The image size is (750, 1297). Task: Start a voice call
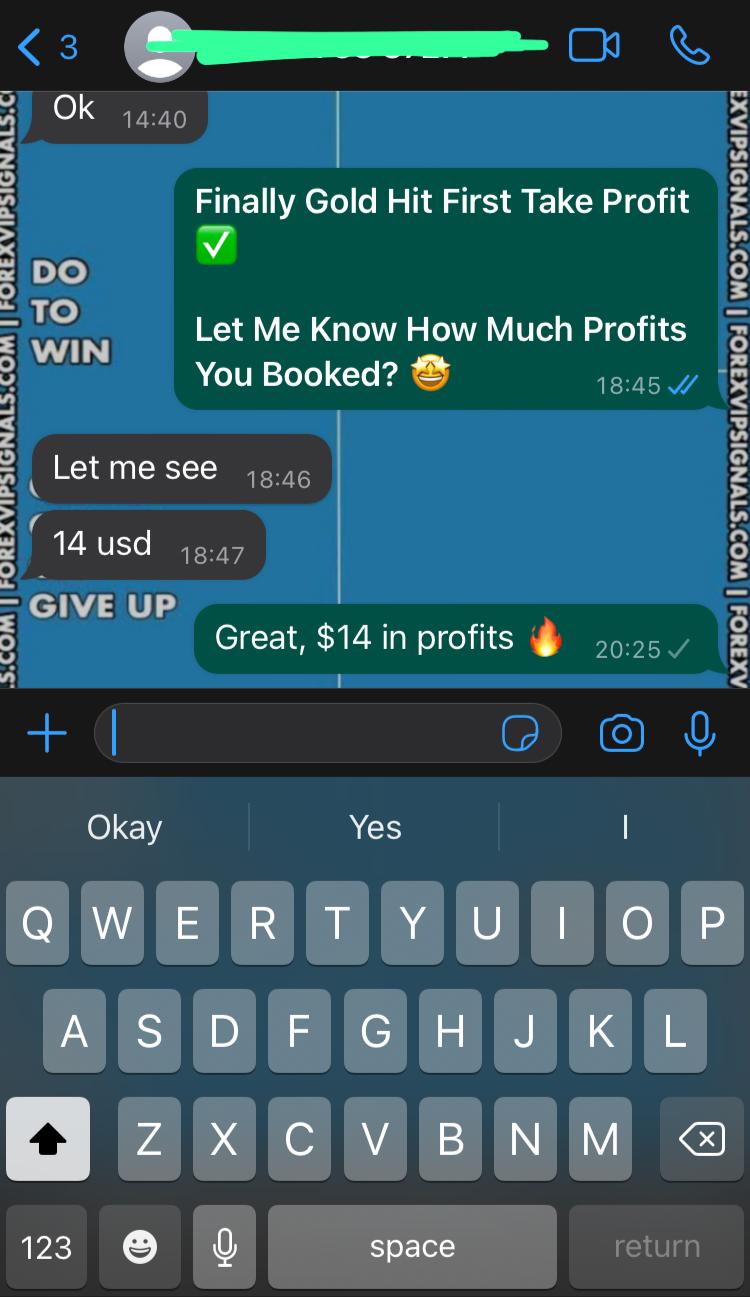[x=689, y=45]
